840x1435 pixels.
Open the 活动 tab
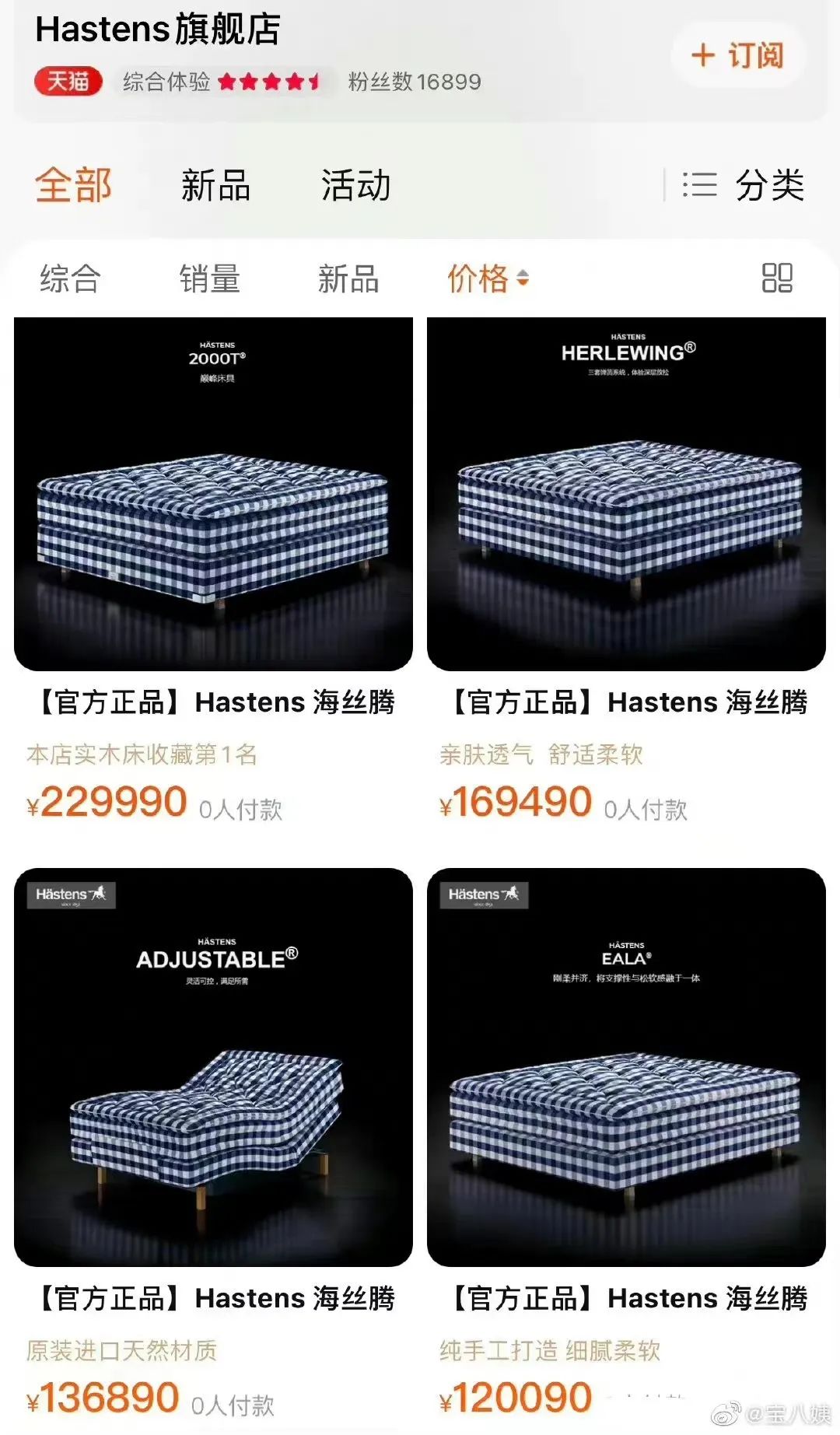click(355, 186)
